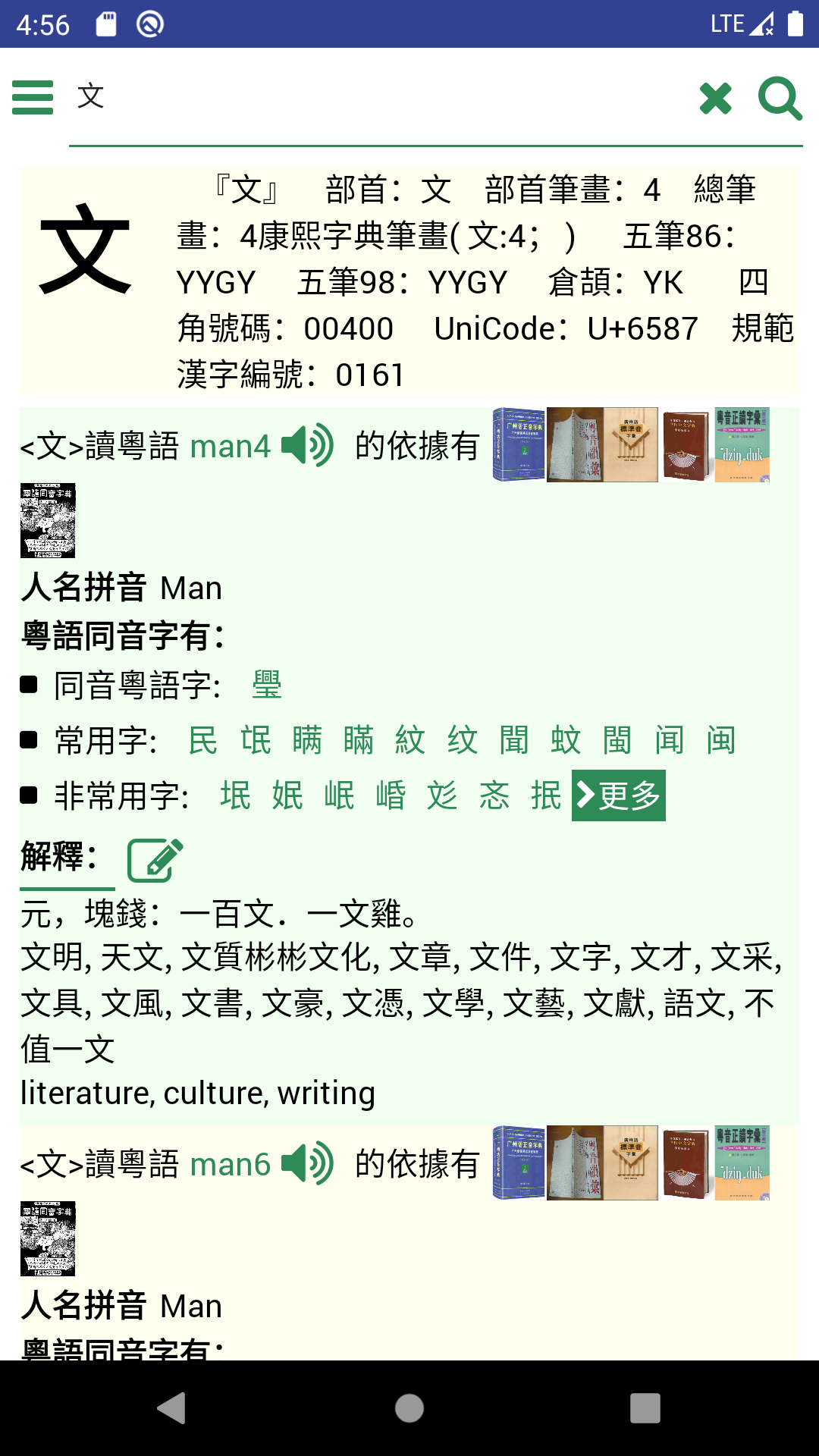Screen dimensions: 819x1456
Task: Open common character 蚊
Action: tap(566, 740)
